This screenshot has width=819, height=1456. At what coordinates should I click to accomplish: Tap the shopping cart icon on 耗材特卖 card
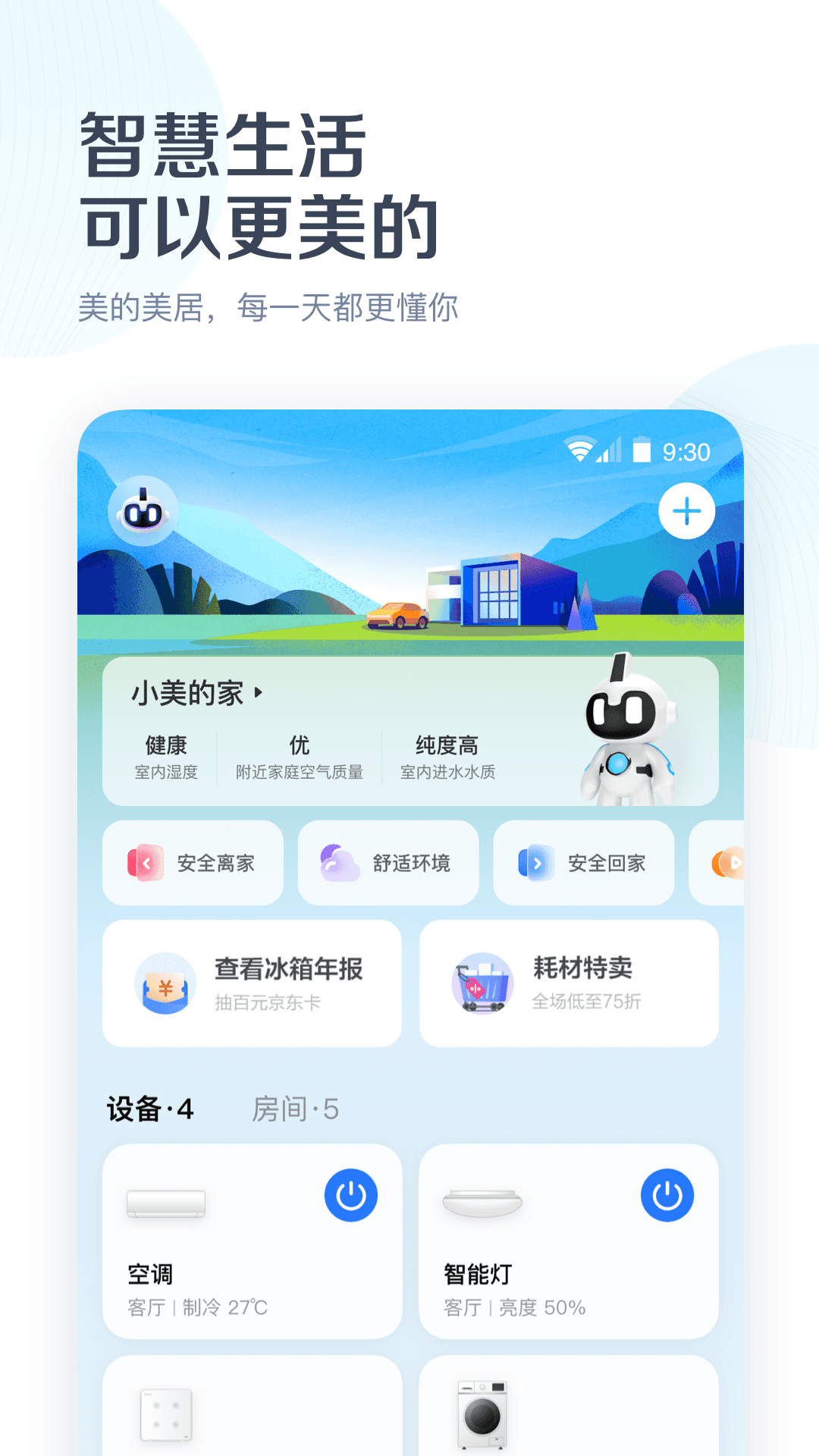tap(479, 984)
